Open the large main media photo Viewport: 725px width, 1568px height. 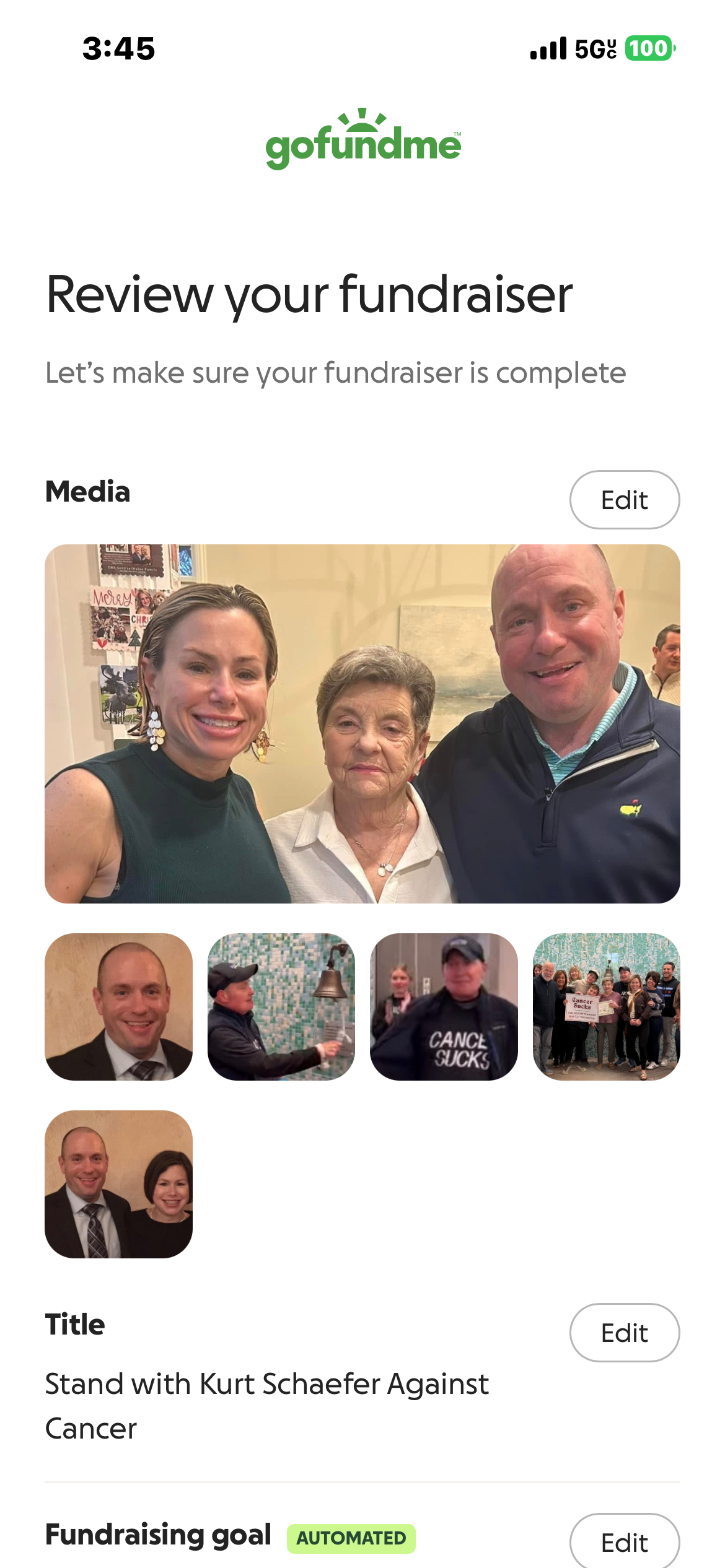[362, 723]
